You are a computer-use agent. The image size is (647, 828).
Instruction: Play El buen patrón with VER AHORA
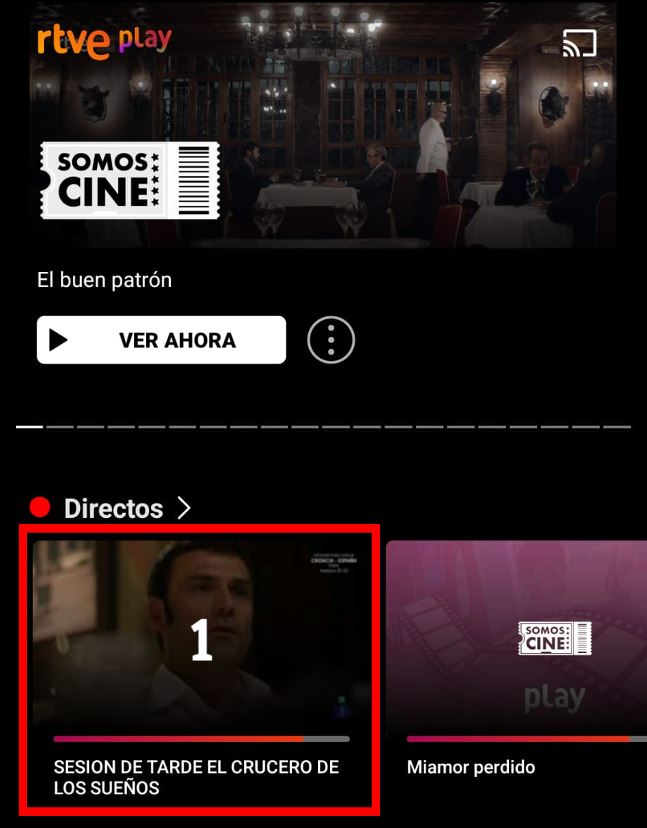161,340
